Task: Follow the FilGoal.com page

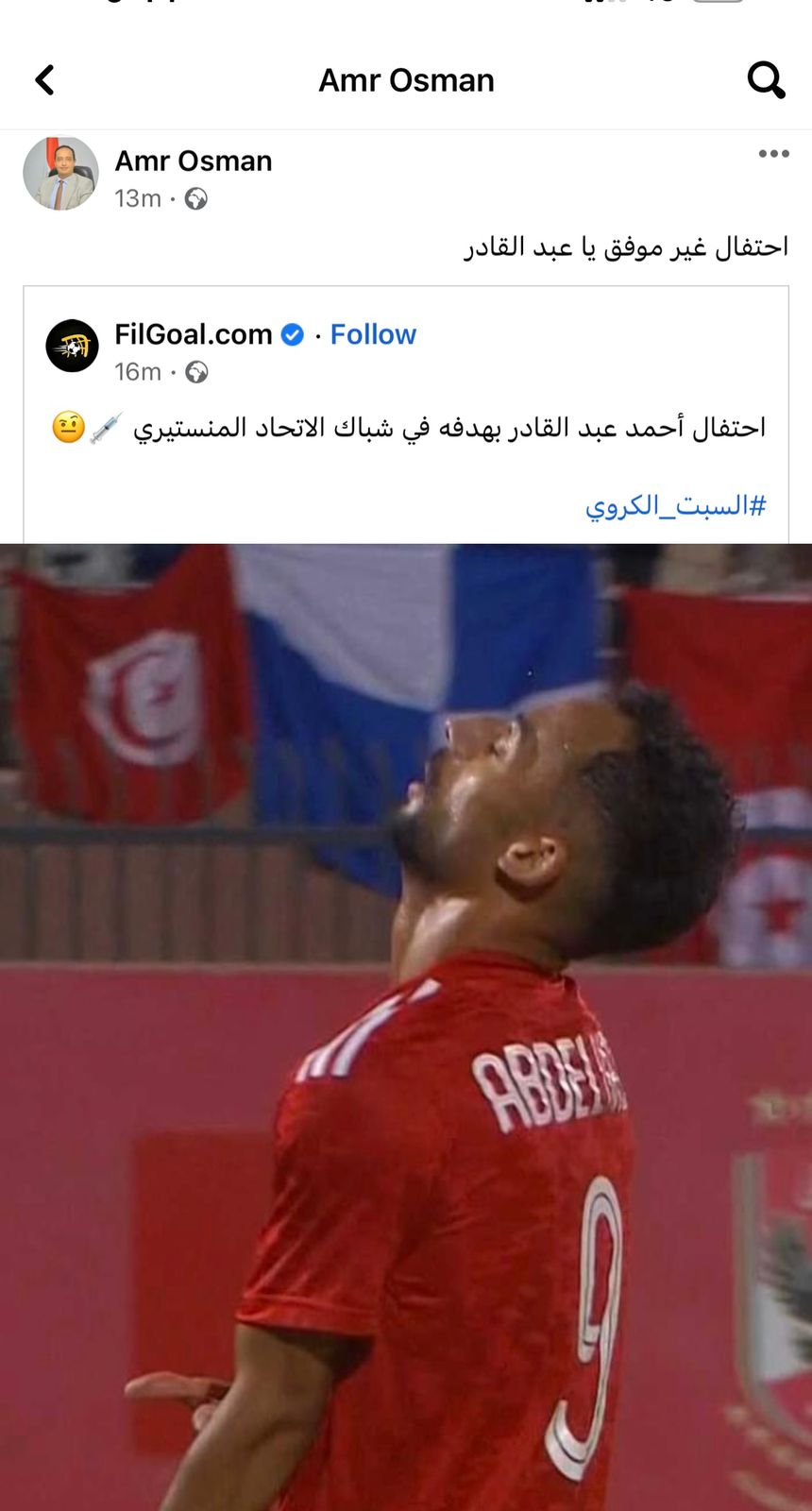Action: (x=373, y=334)
